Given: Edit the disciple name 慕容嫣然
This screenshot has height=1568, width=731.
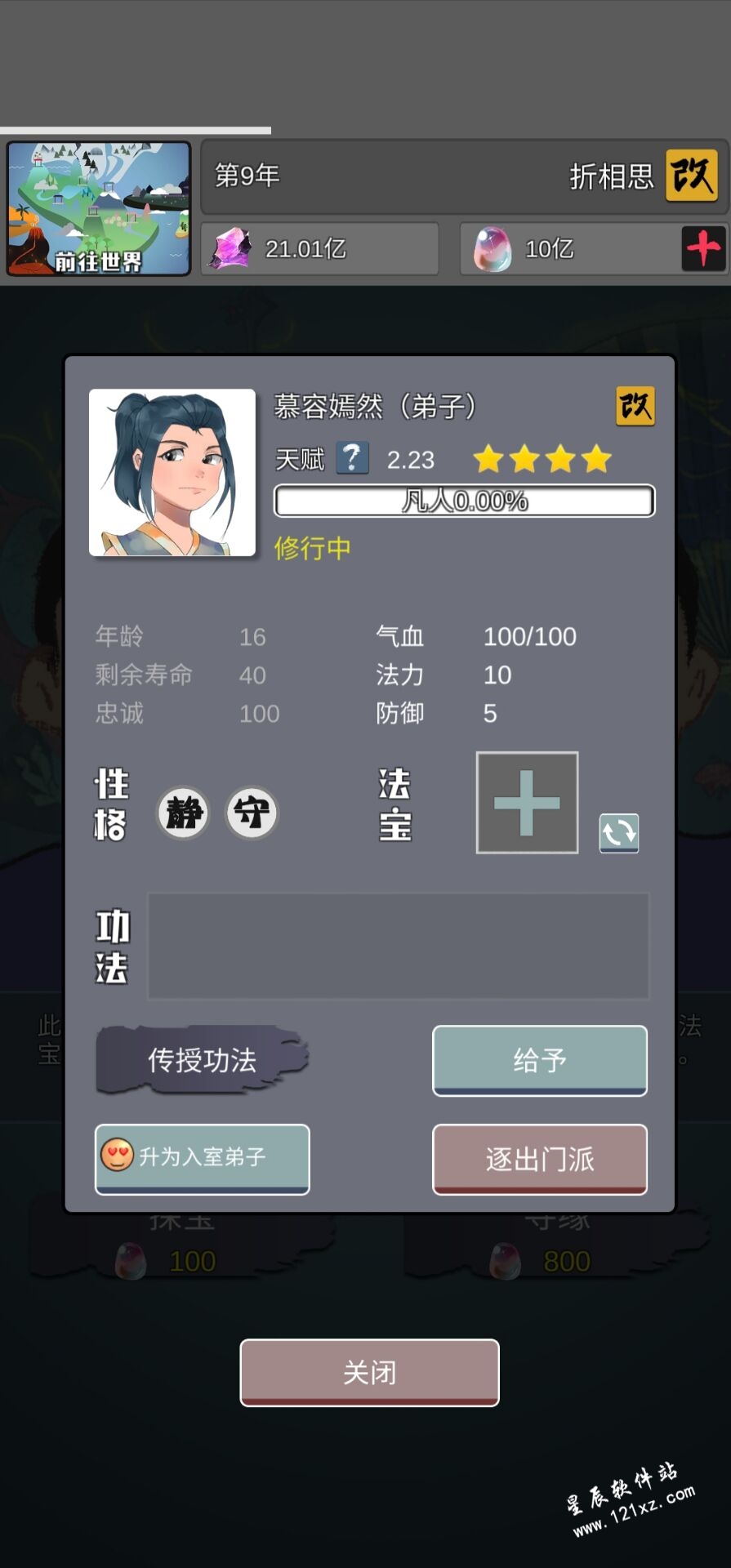Looking at the screenshot, I should [x=635, y=406].
